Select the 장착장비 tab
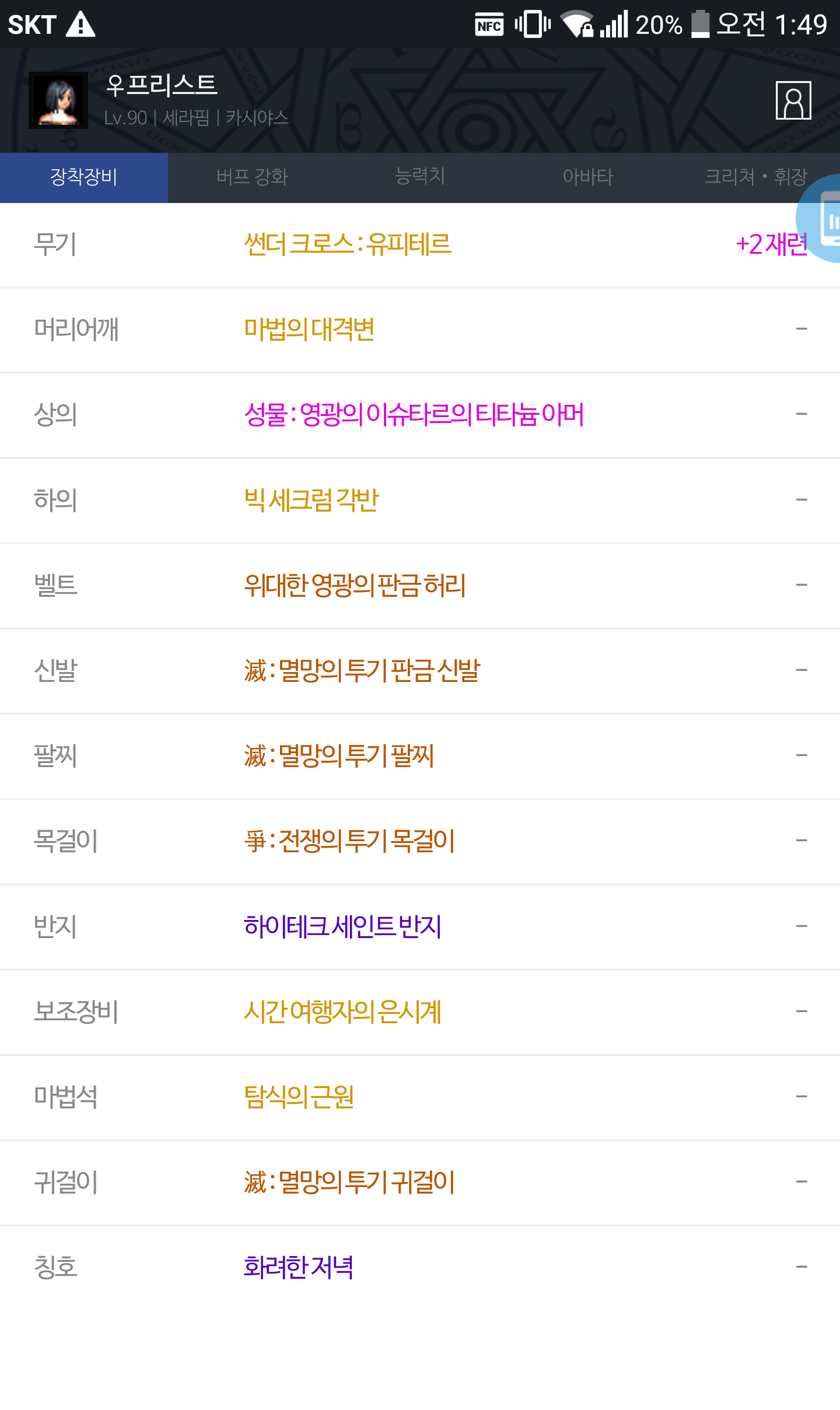Viewport: 840px width, 1410px height. click(x=84, y=177)
